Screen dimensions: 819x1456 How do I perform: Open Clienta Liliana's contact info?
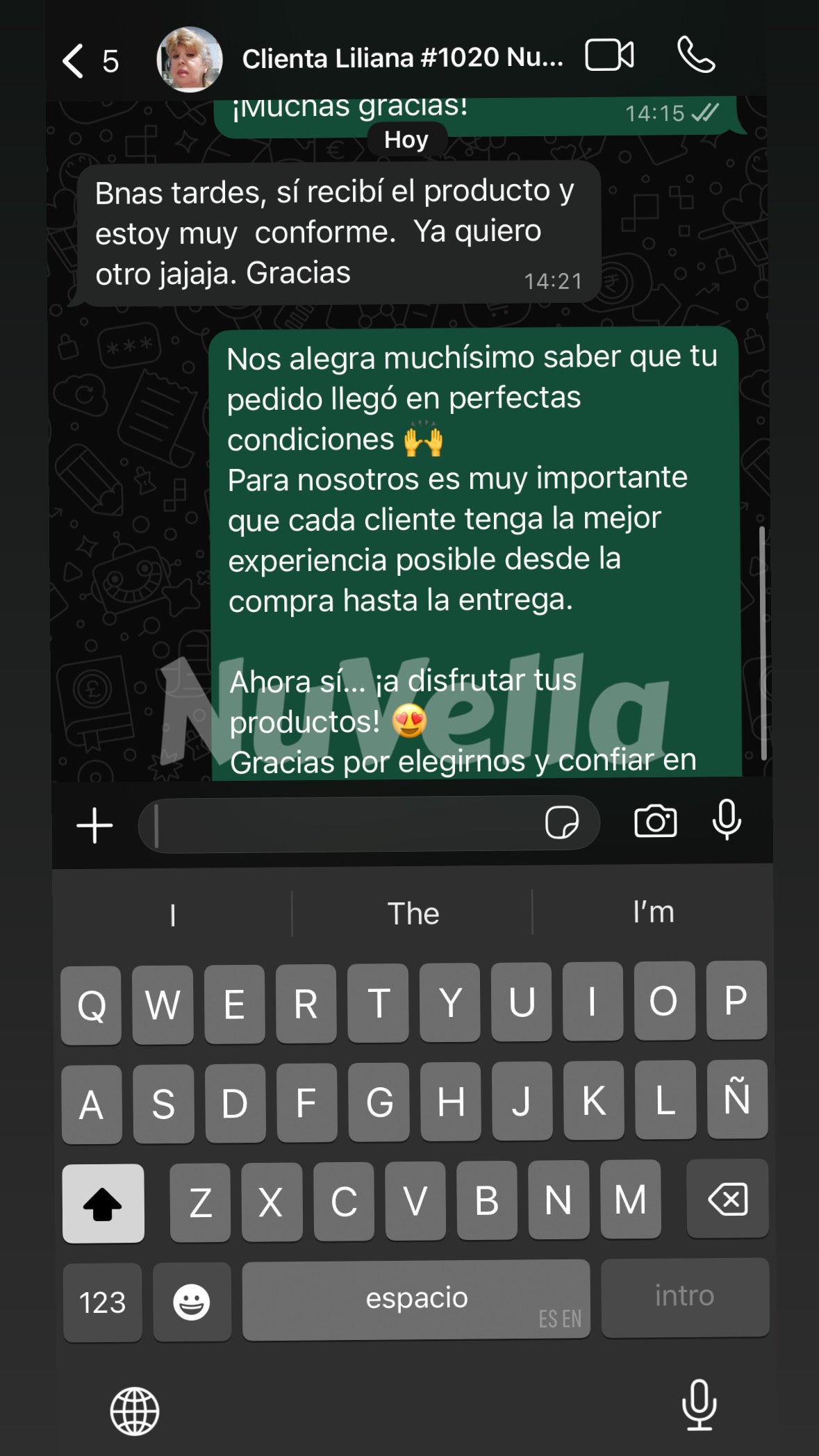(402, 58)
